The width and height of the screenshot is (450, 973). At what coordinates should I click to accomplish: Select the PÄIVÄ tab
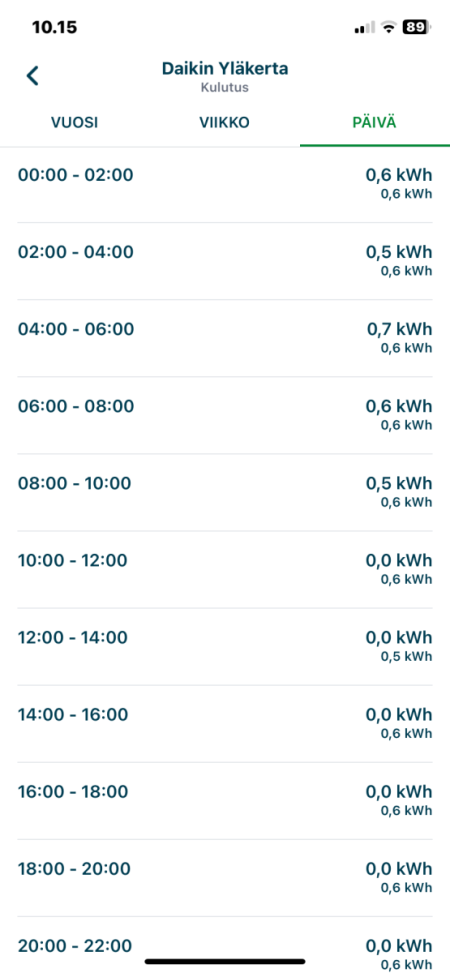point(374,123)
